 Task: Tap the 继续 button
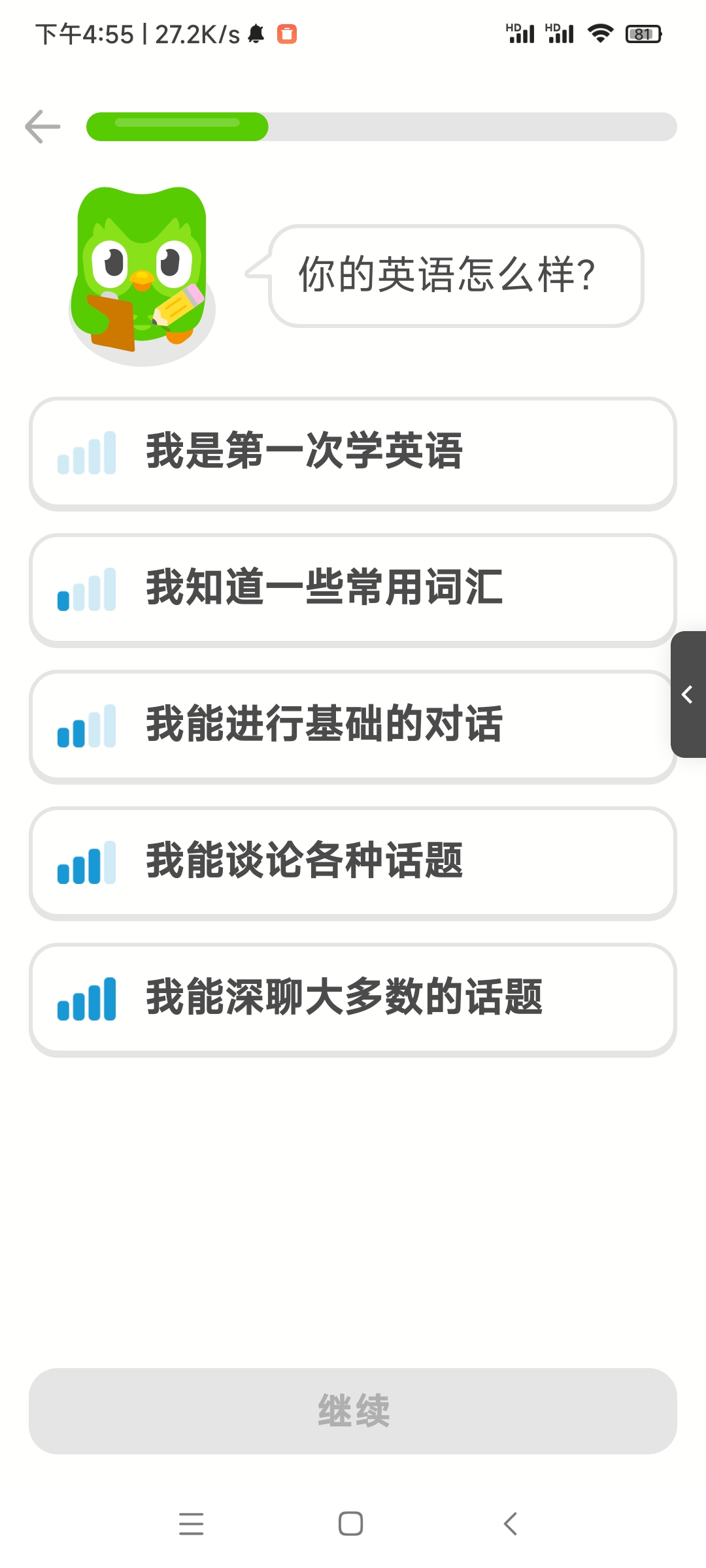tap(353, 1411)
